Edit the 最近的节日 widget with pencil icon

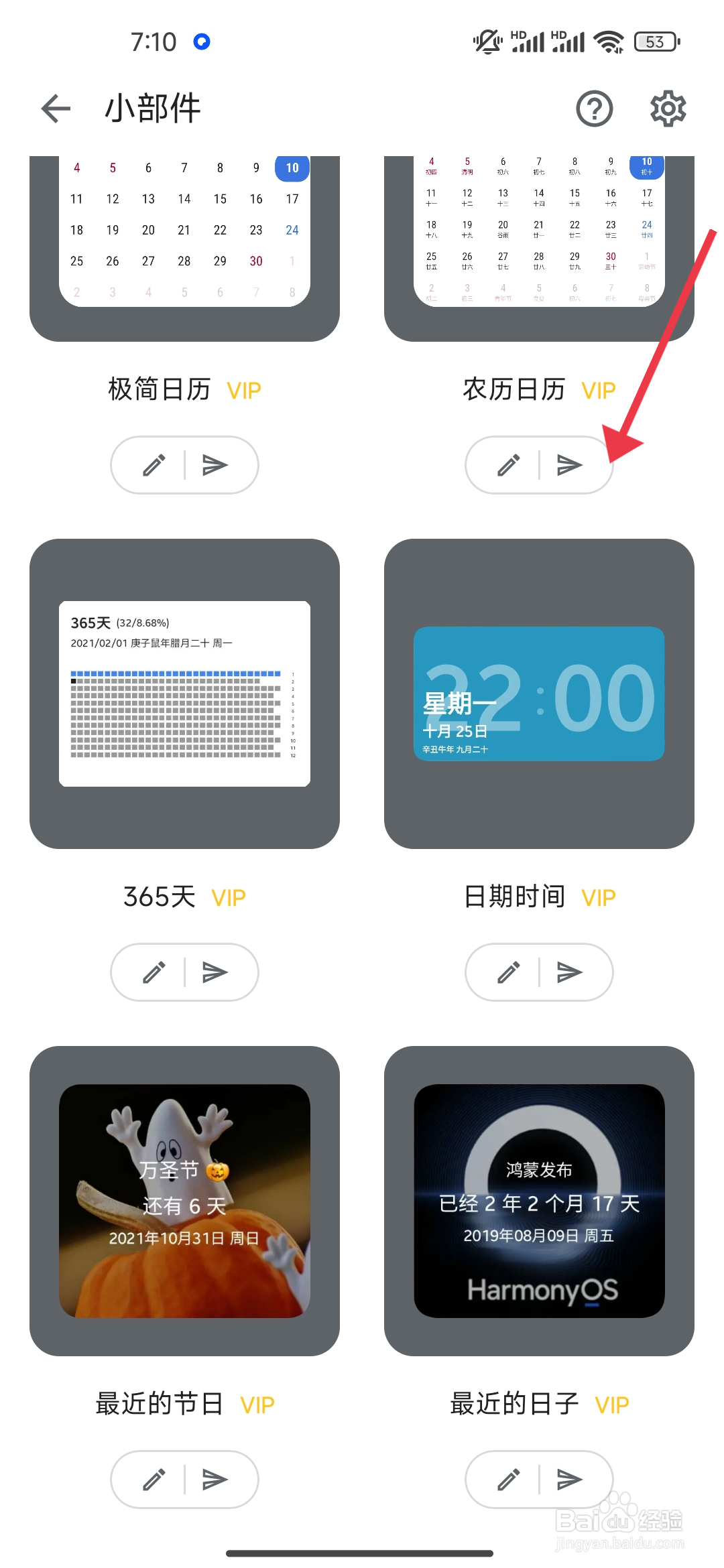[155, 1480]
